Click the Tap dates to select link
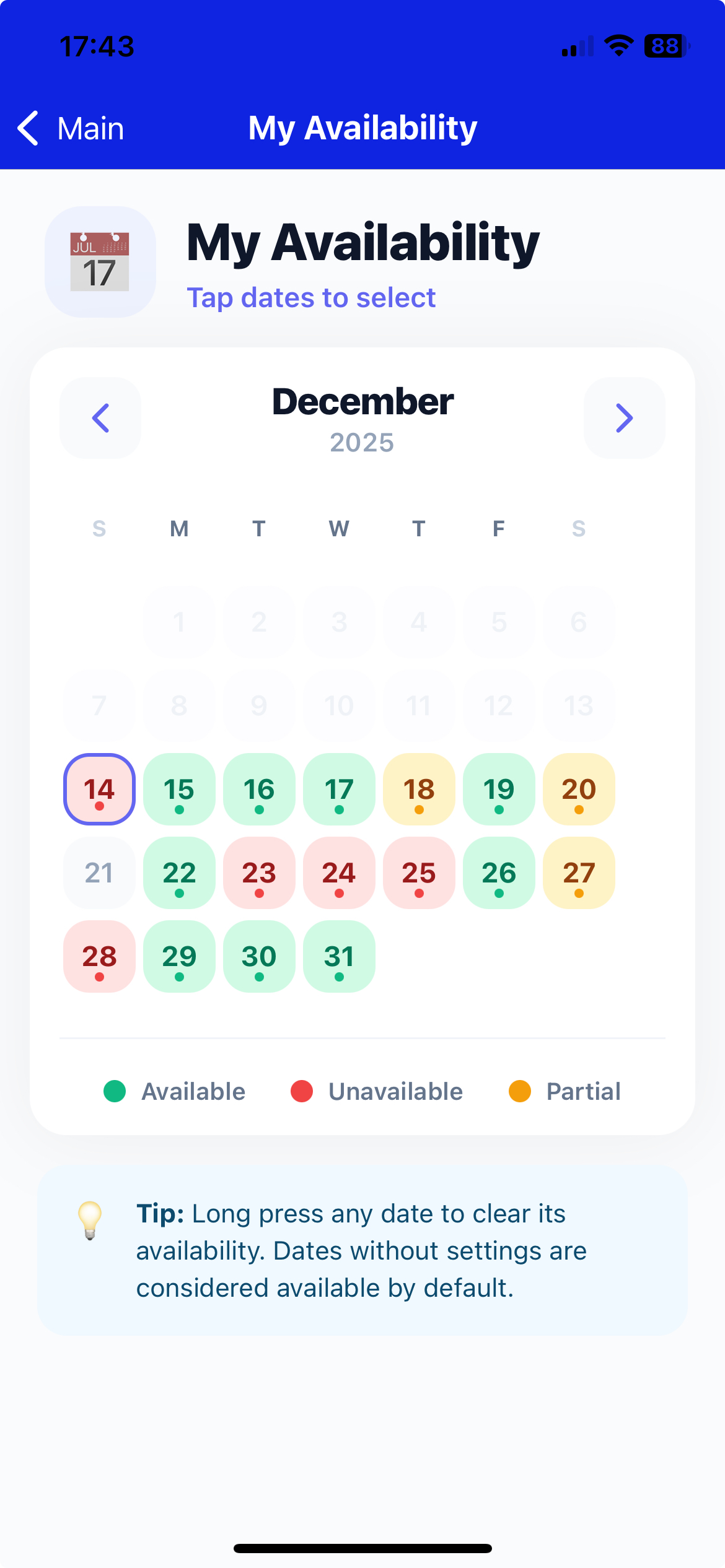 pos(311,297)
